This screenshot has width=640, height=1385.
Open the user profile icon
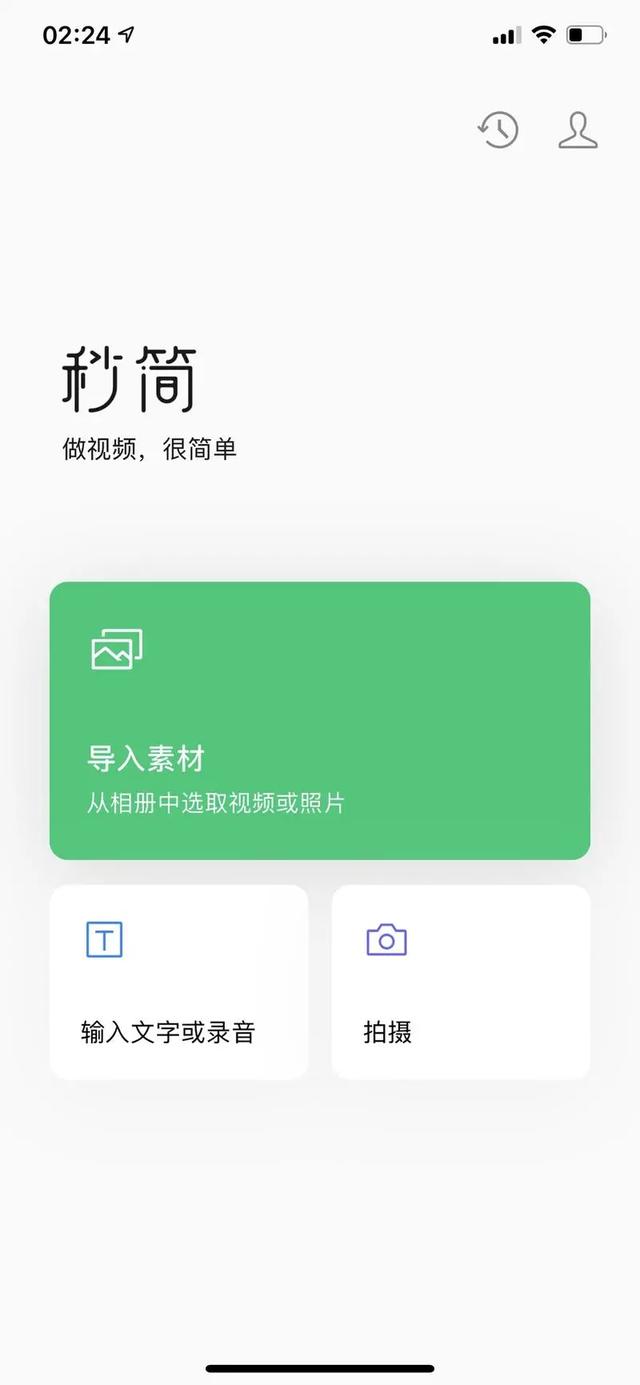pos(577,130)
